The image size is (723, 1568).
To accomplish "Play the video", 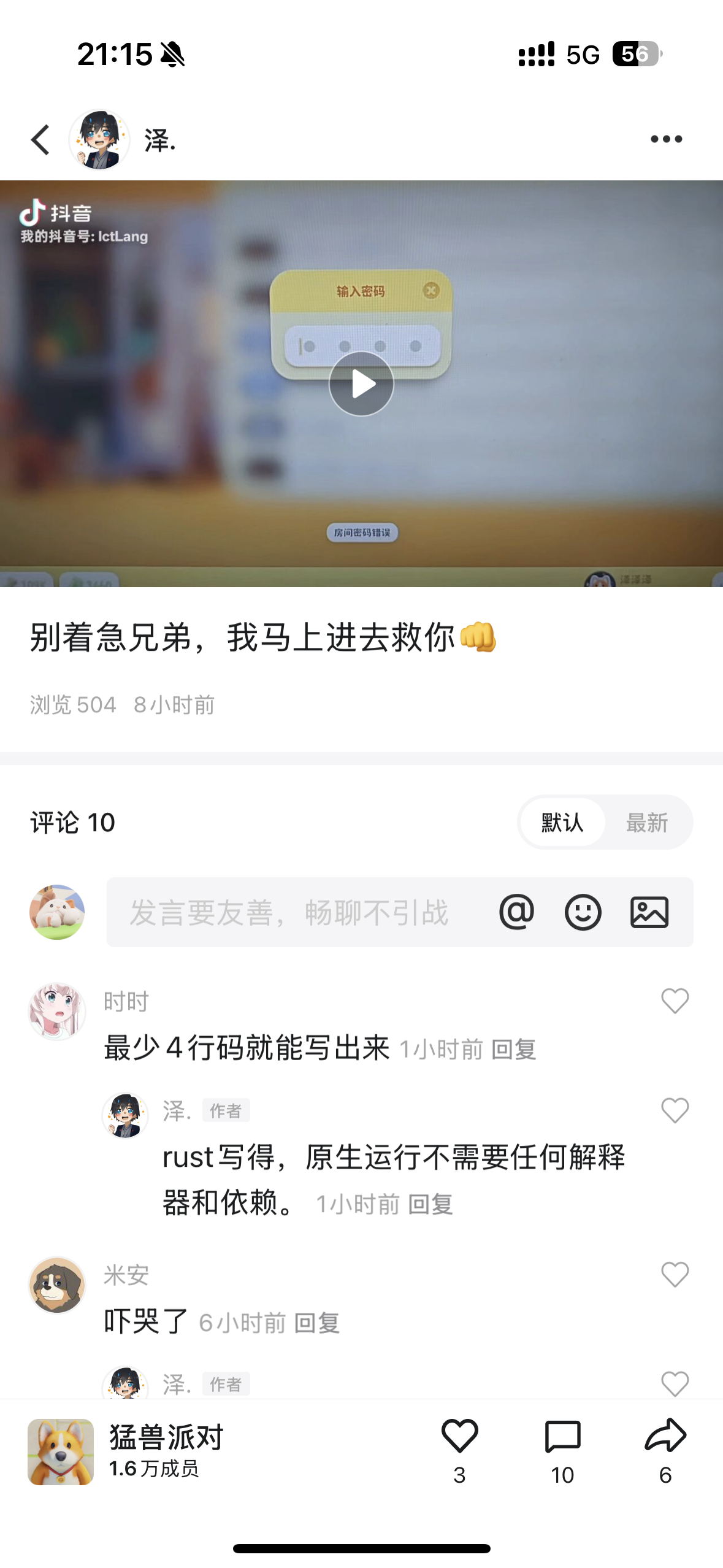I will coord(361,384).
